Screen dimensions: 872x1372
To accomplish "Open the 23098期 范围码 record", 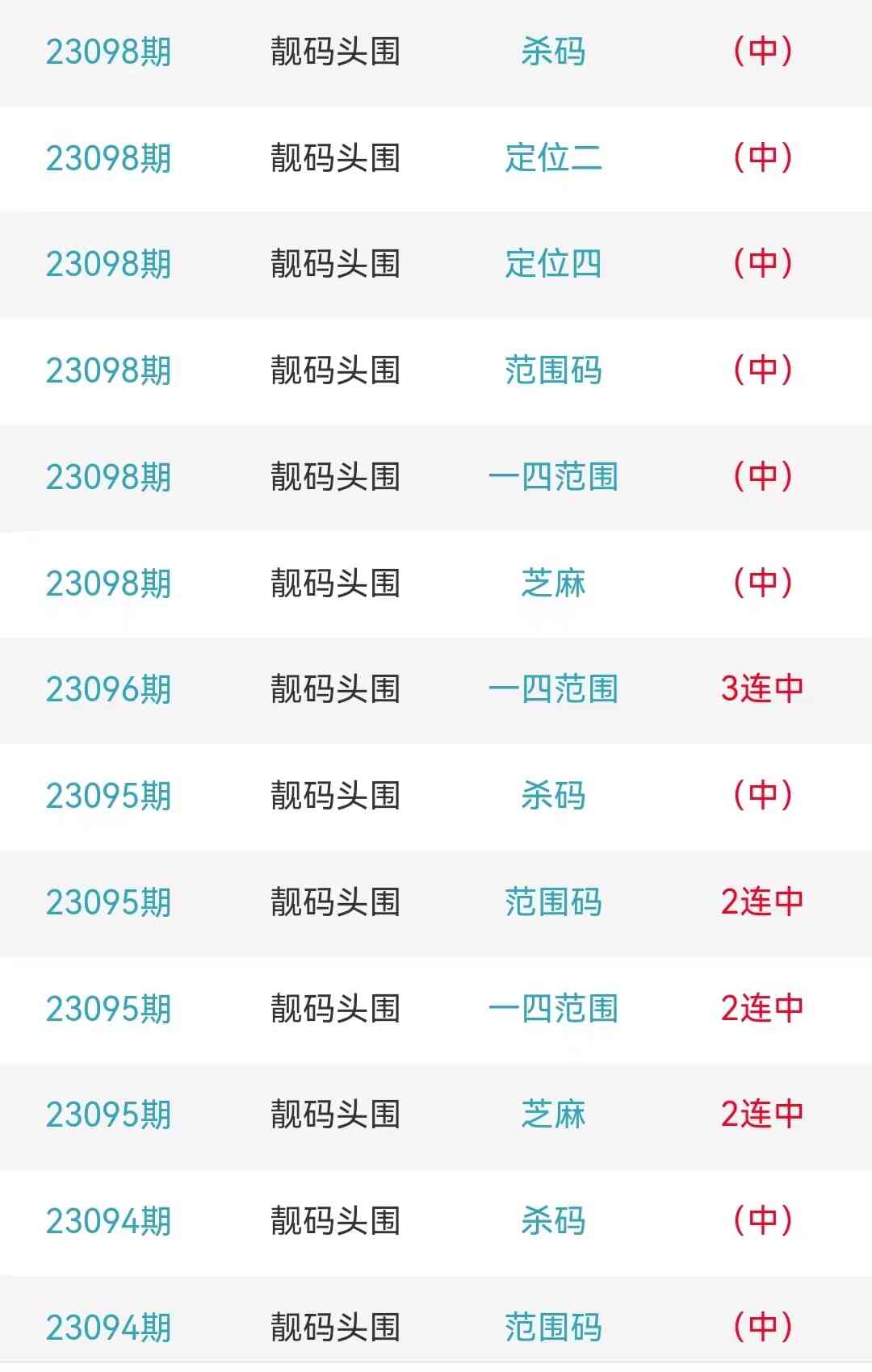I will 552,370.
